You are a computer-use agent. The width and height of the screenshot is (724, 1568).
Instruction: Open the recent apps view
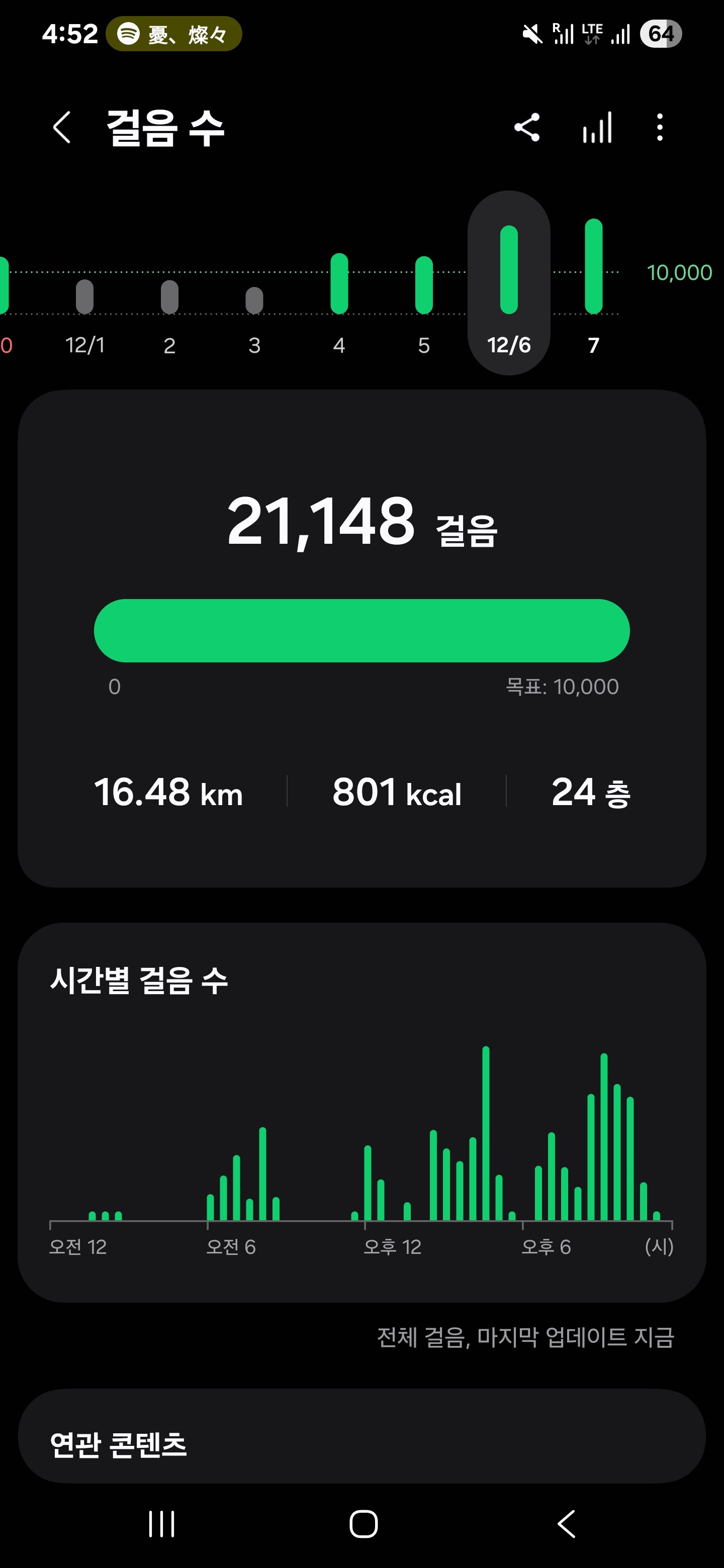coord(162,1524)
